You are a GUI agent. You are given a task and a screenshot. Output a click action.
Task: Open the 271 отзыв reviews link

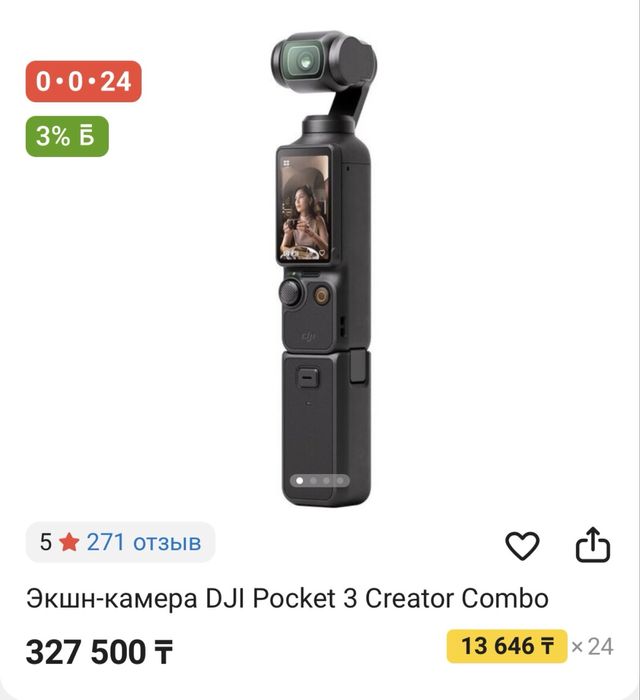pyautogui.click(x=143, y=543)
